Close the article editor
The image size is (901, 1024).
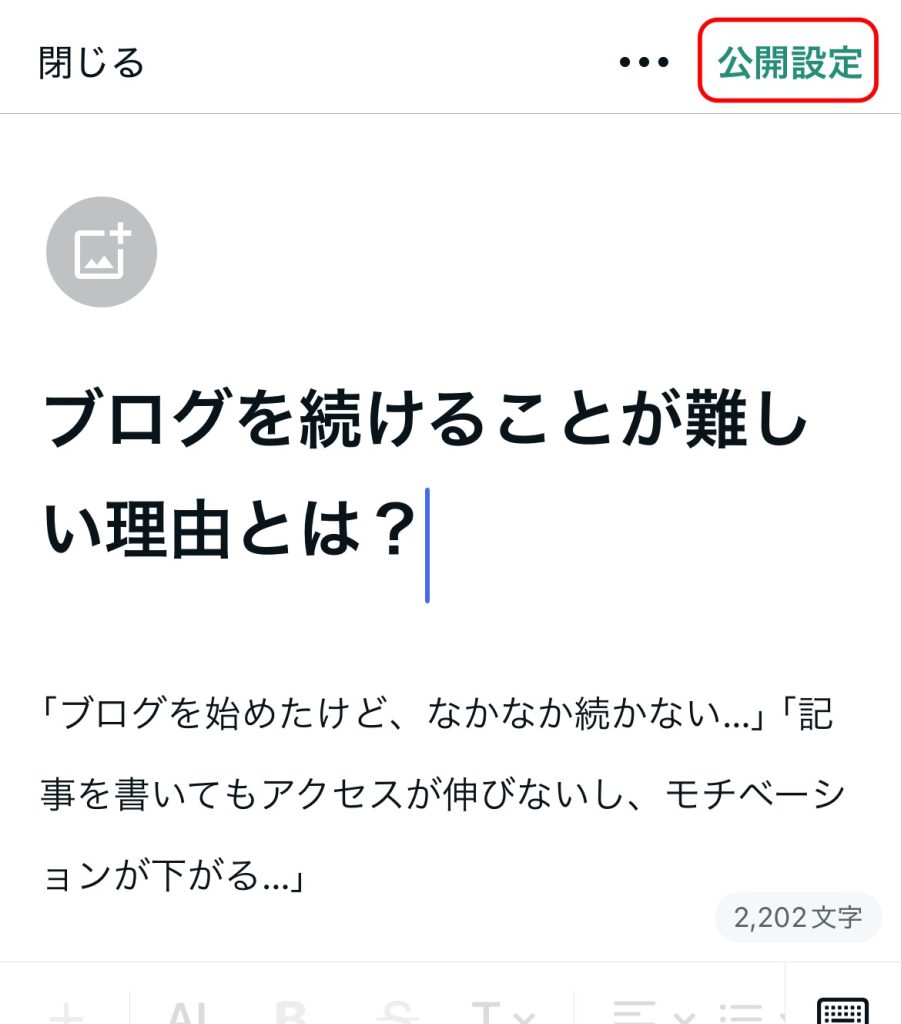click(x=91, y=62)
